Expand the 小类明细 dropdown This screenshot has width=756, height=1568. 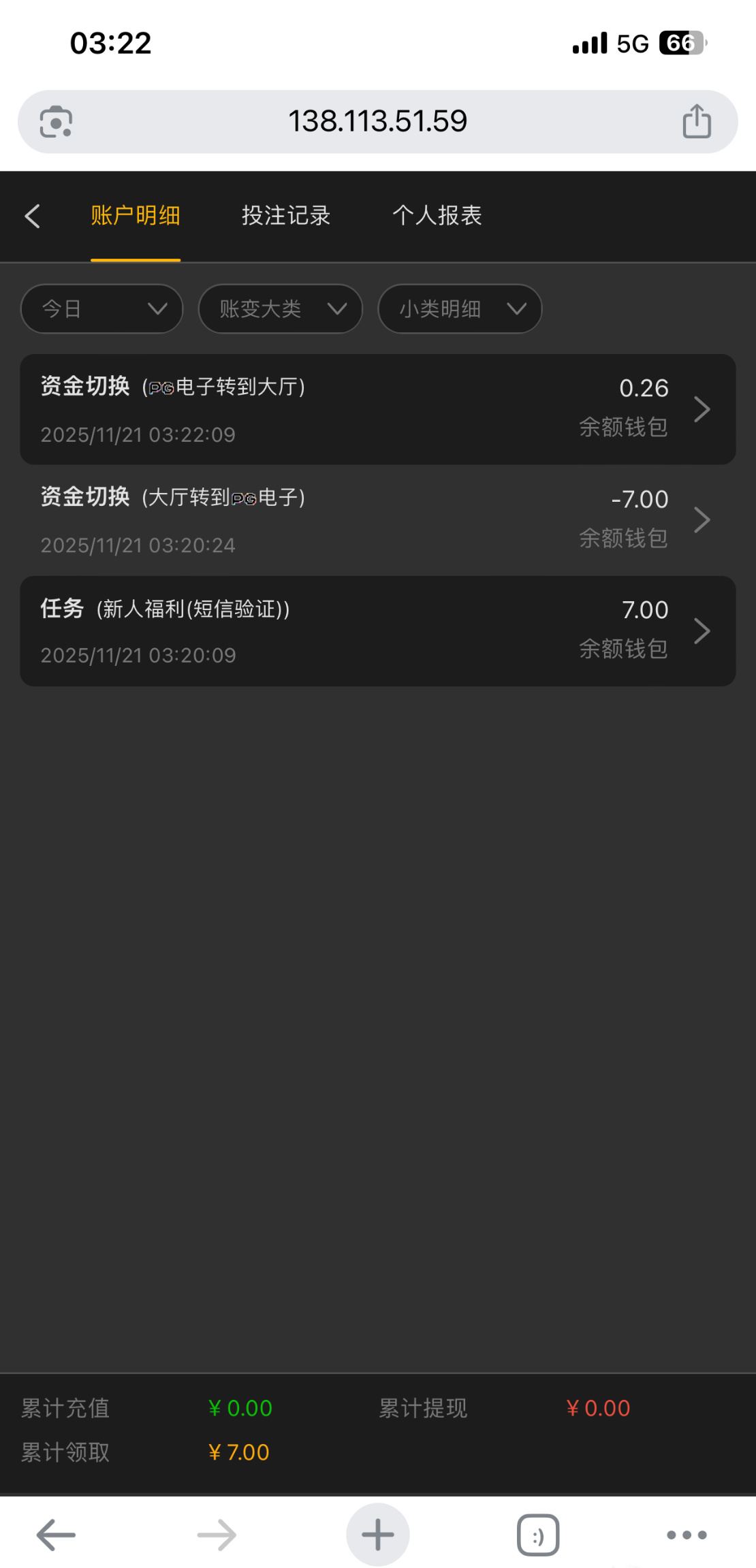(460, 309)
